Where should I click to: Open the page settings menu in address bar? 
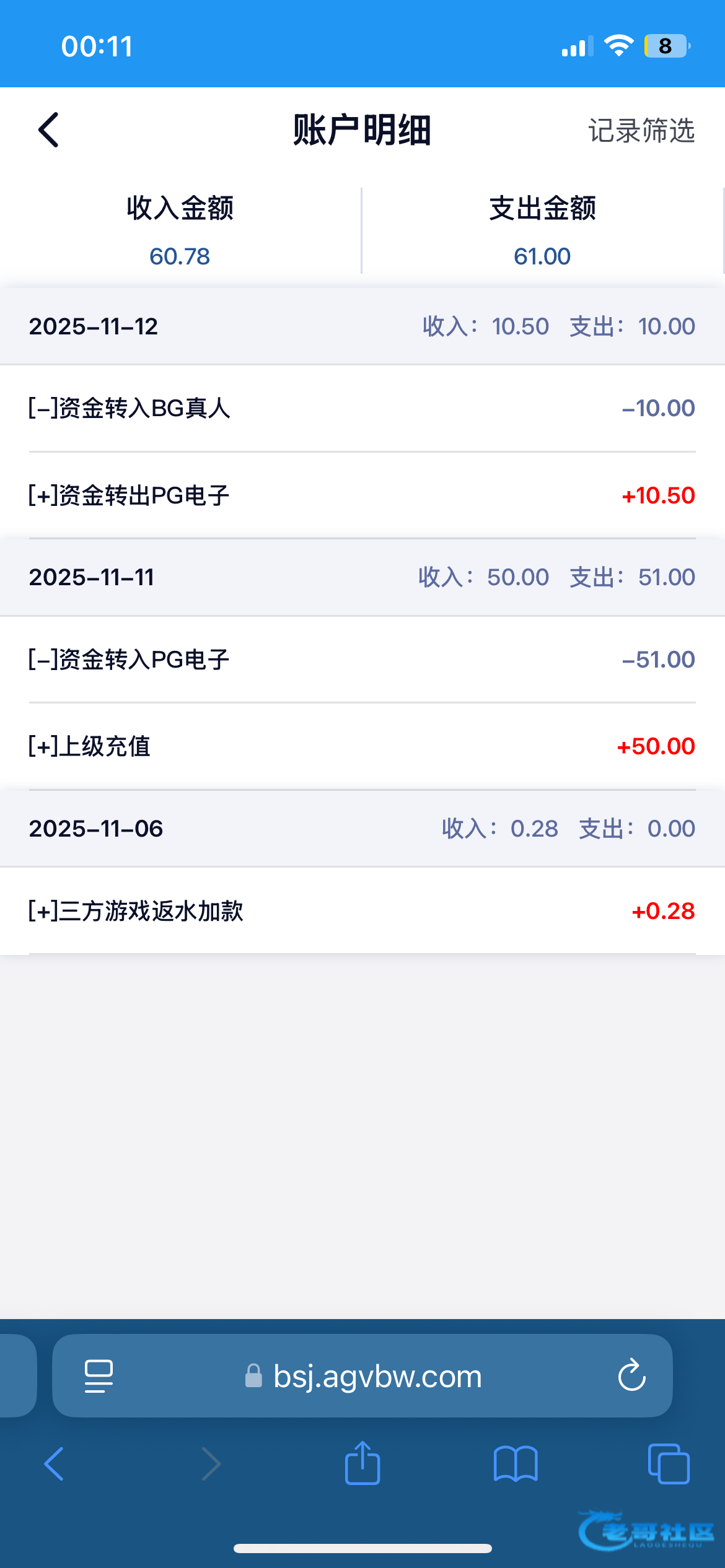(x=99, y=1376)
